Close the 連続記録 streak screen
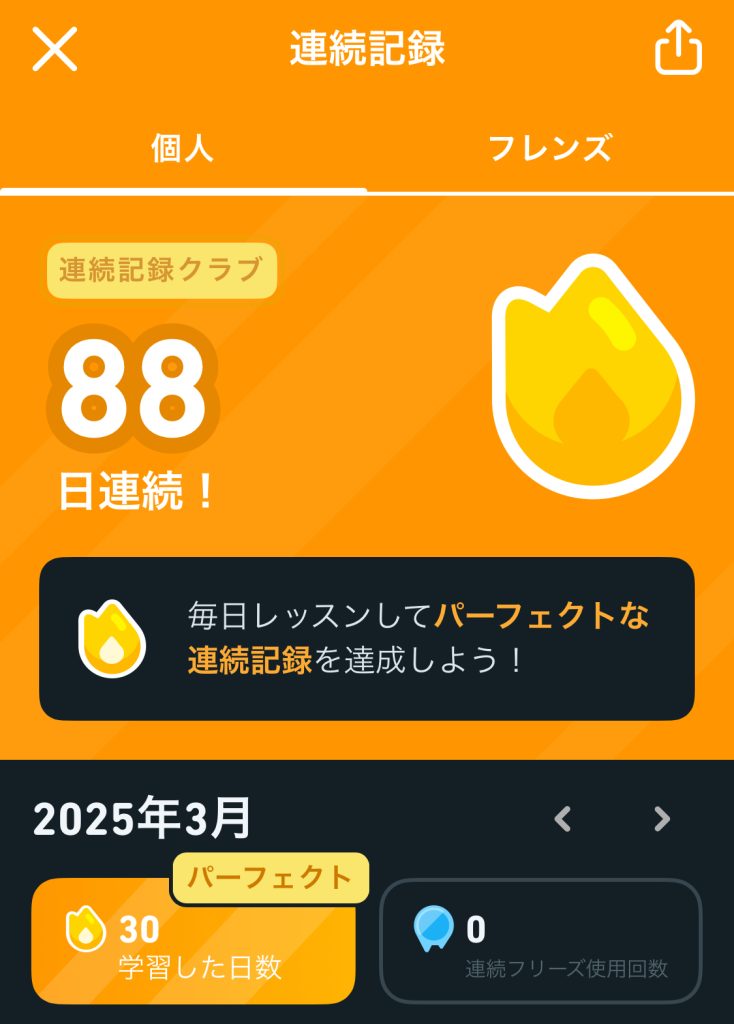The height and width of the screenshot is (1024, 734). tap(55, 48)
